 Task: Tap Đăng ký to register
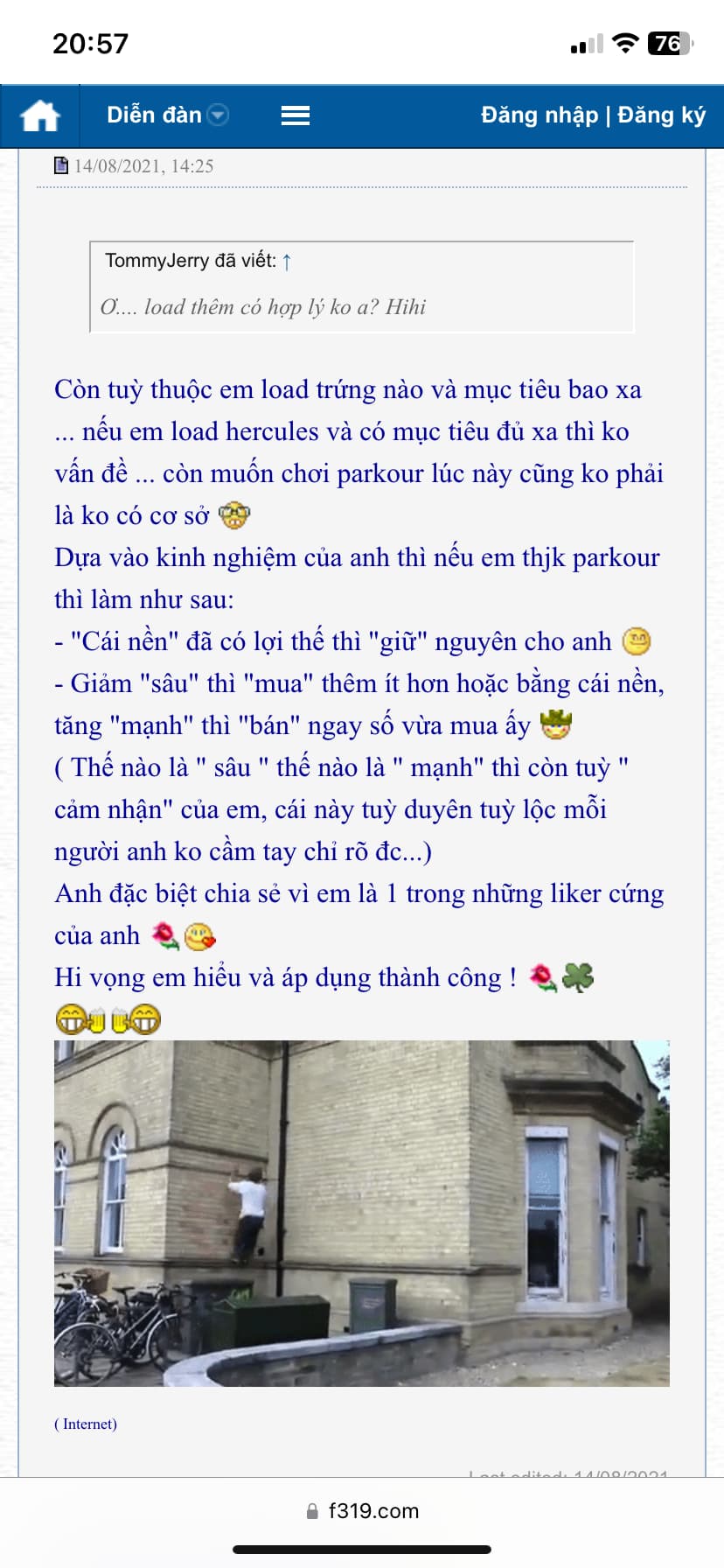click(x=661, y=115)
